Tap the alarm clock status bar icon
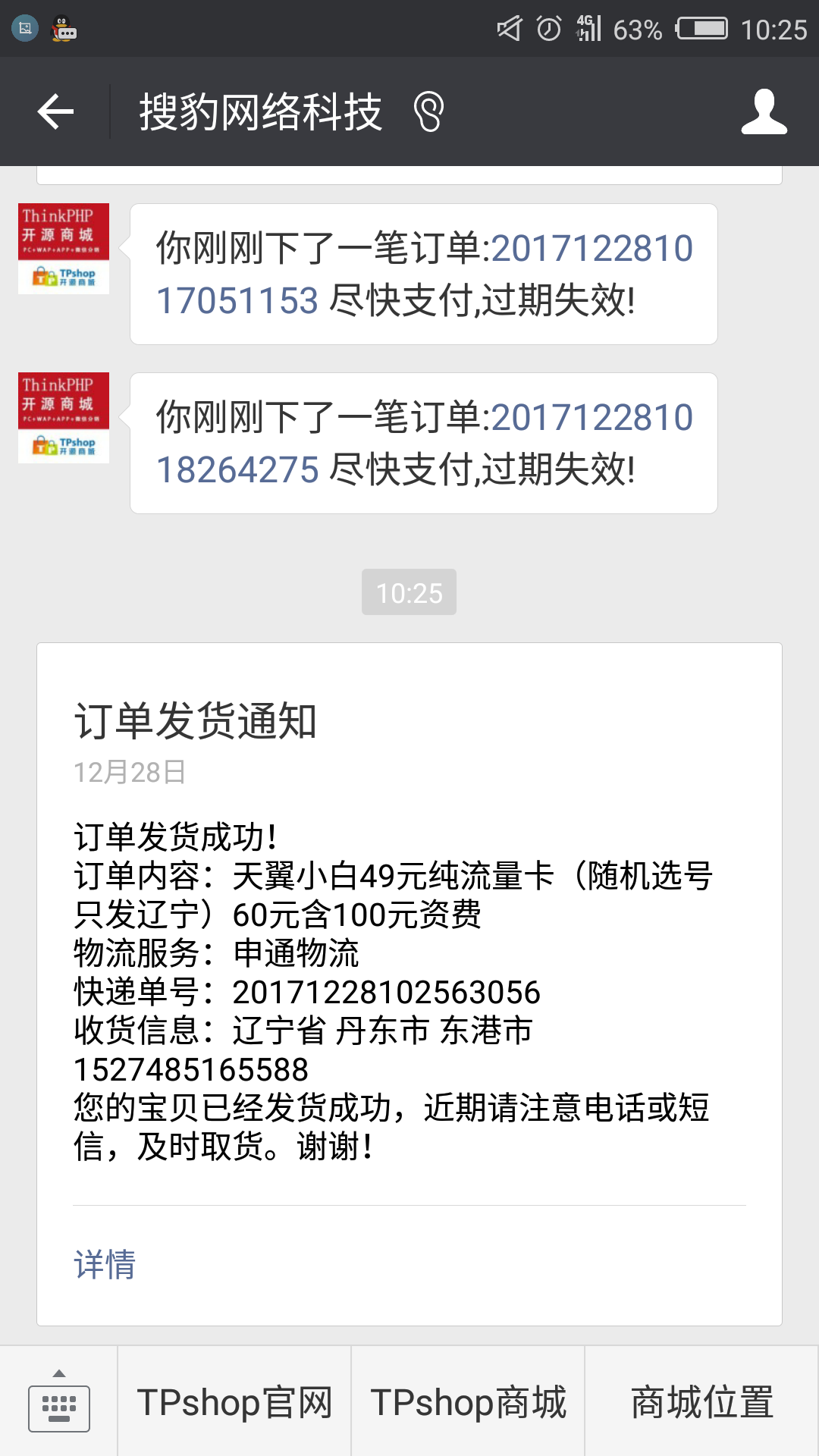This screenshot has width=819, height=1456. tap(548, 29)
